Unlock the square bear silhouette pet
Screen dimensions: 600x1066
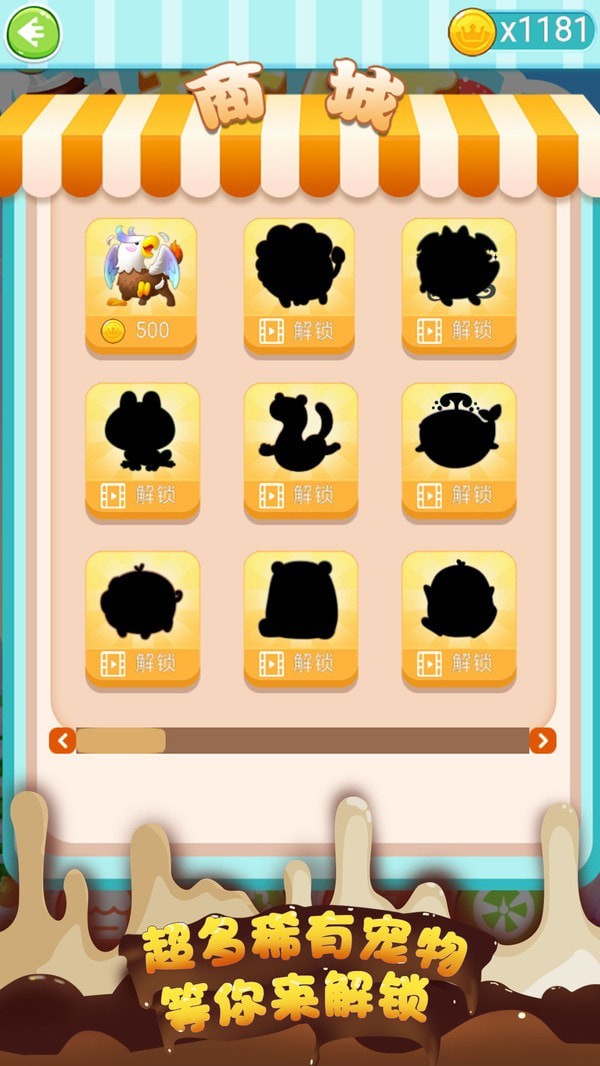(299, 662)
